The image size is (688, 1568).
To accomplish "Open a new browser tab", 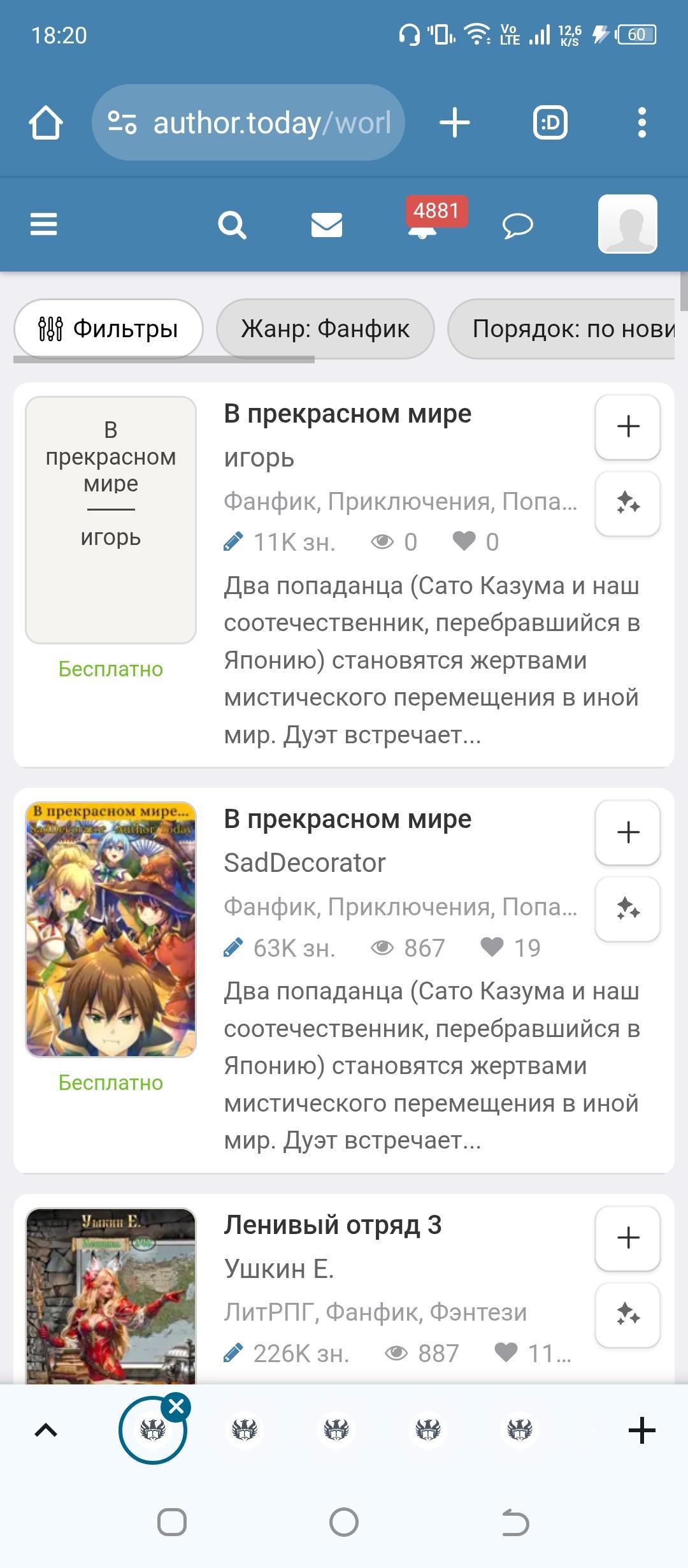I will (455, 122).
